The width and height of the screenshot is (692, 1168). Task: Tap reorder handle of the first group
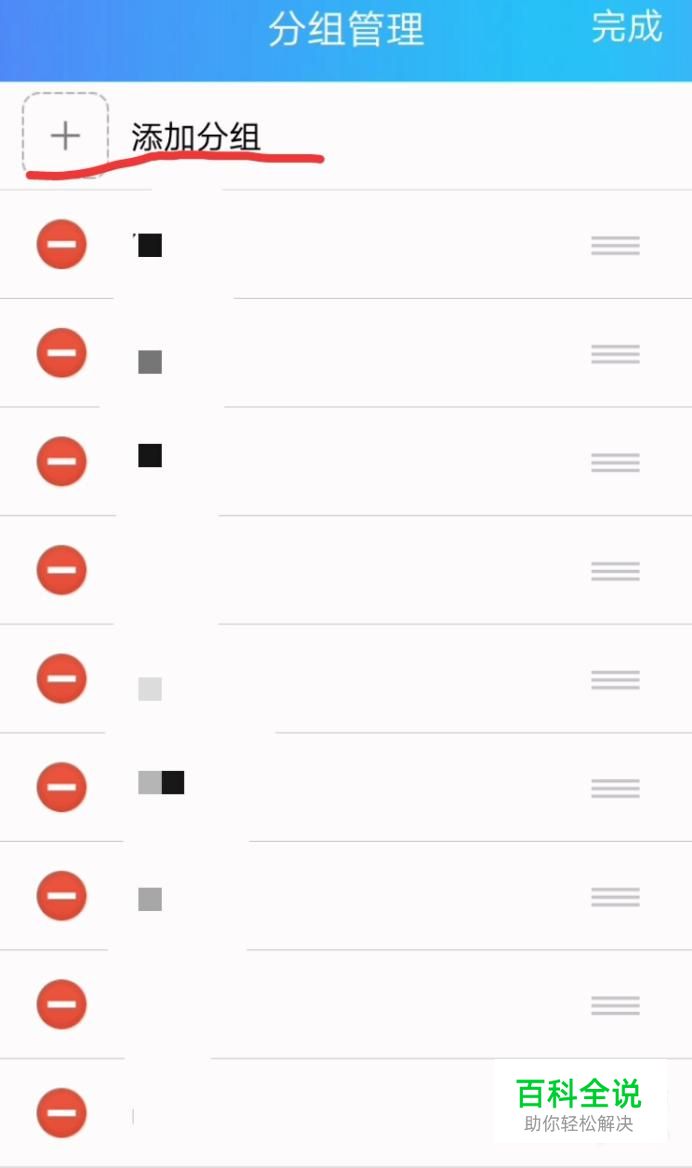click(x=615, y=245)
